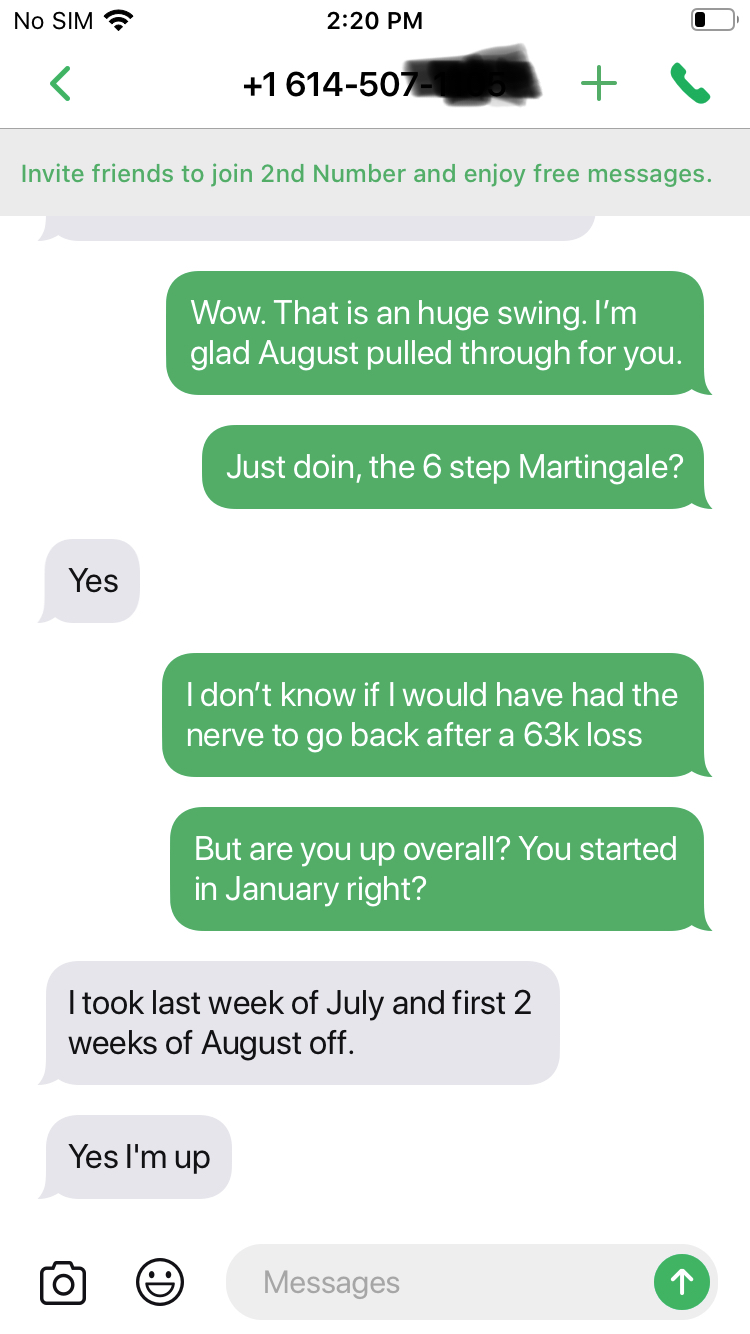This screenshot has height=1334, width=750.
Task: Call this number with the phone icon
Action: pos(689,84)
